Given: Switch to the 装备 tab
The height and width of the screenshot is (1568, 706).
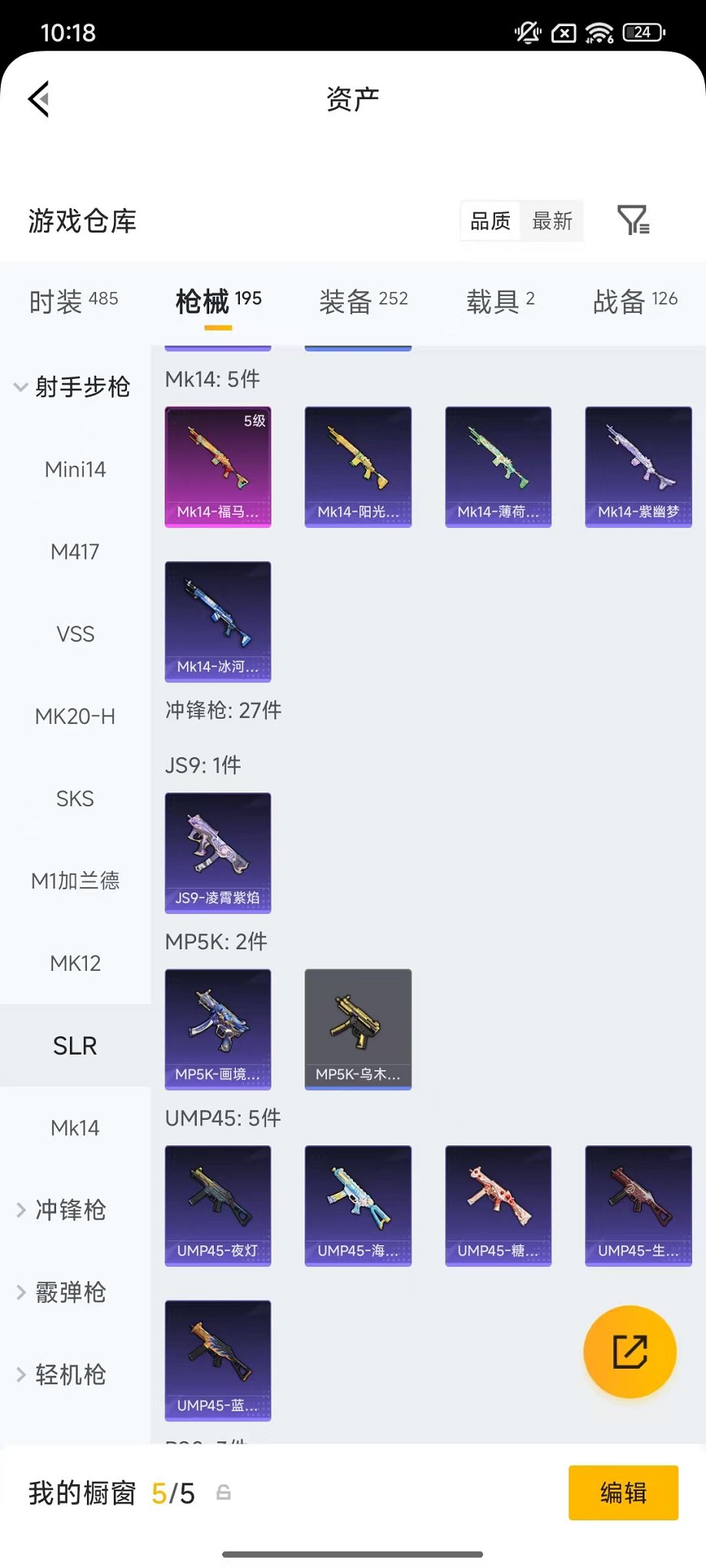Looking at the screenshot, I should (x=363, y=301).
